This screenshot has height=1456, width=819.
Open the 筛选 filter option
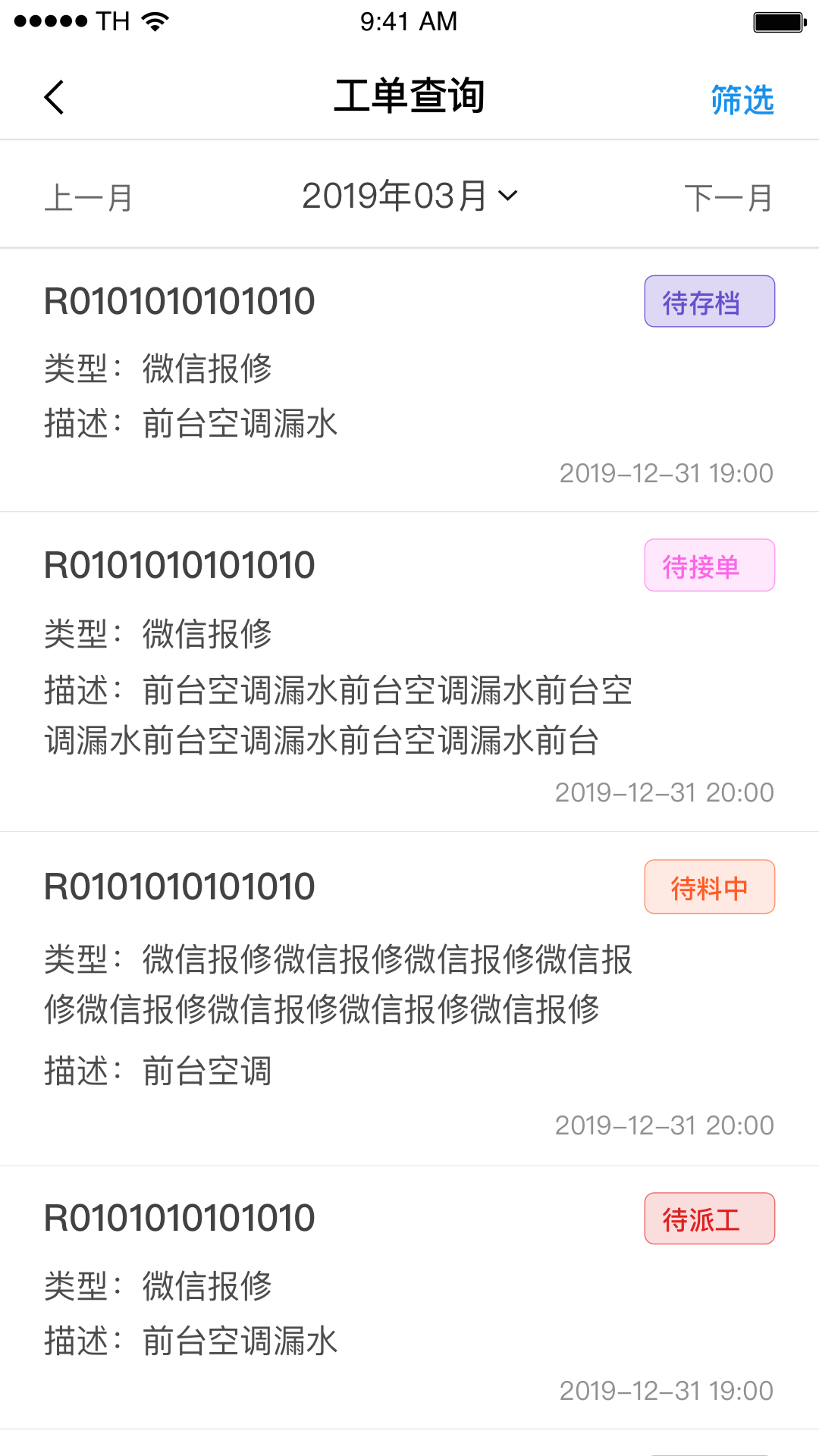pos(742,100)
